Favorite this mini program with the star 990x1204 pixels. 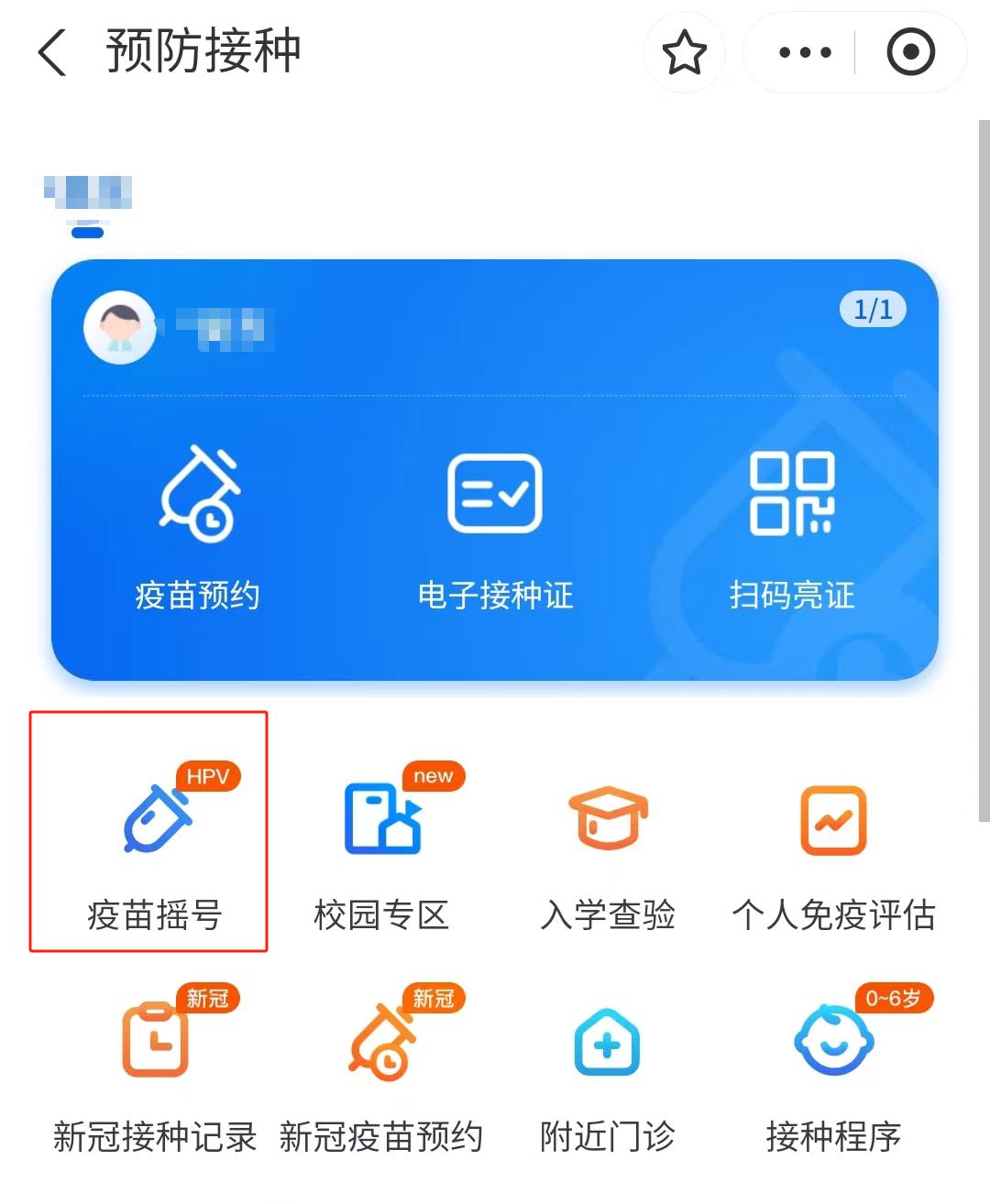(x=684, y=52)
